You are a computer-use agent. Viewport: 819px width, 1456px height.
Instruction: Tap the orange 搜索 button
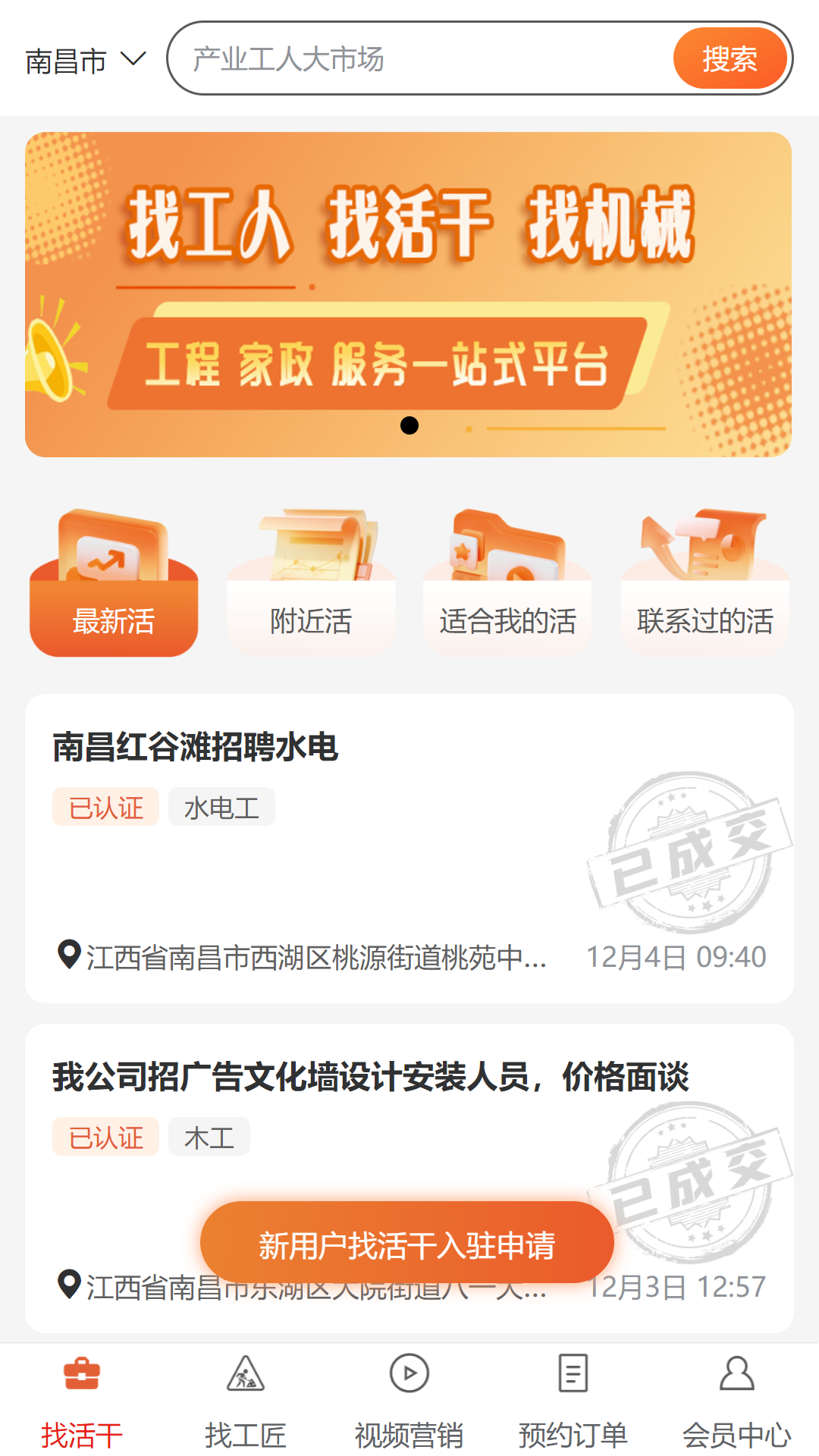pos(730,58)
